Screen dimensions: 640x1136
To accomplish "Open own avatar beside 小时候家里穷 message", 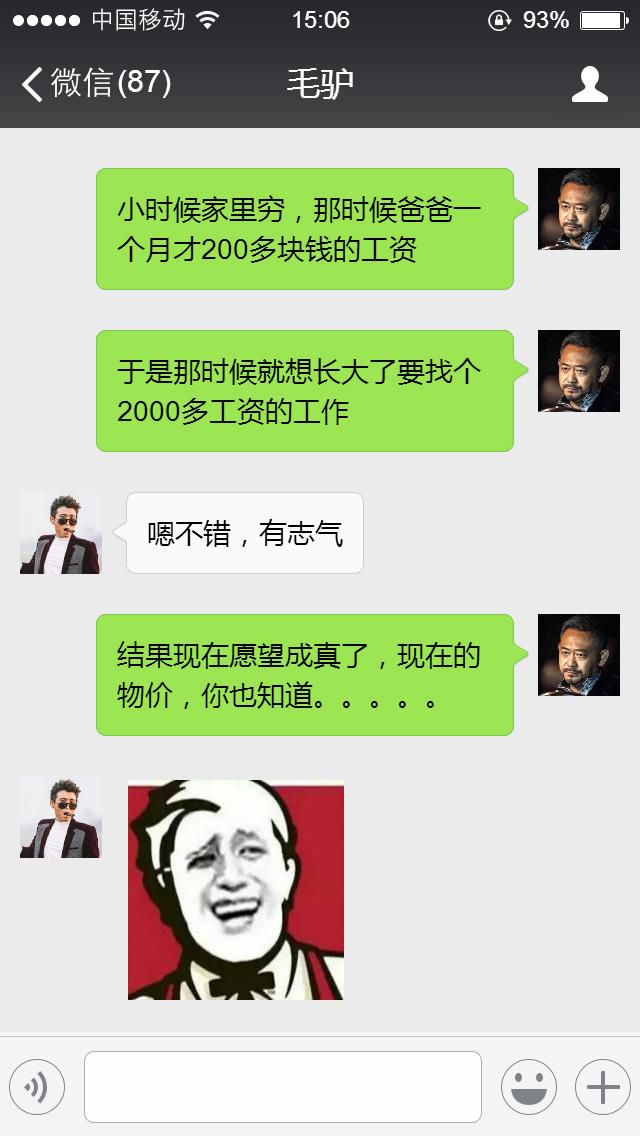I will pyautogui.click(x=578, y=209).
